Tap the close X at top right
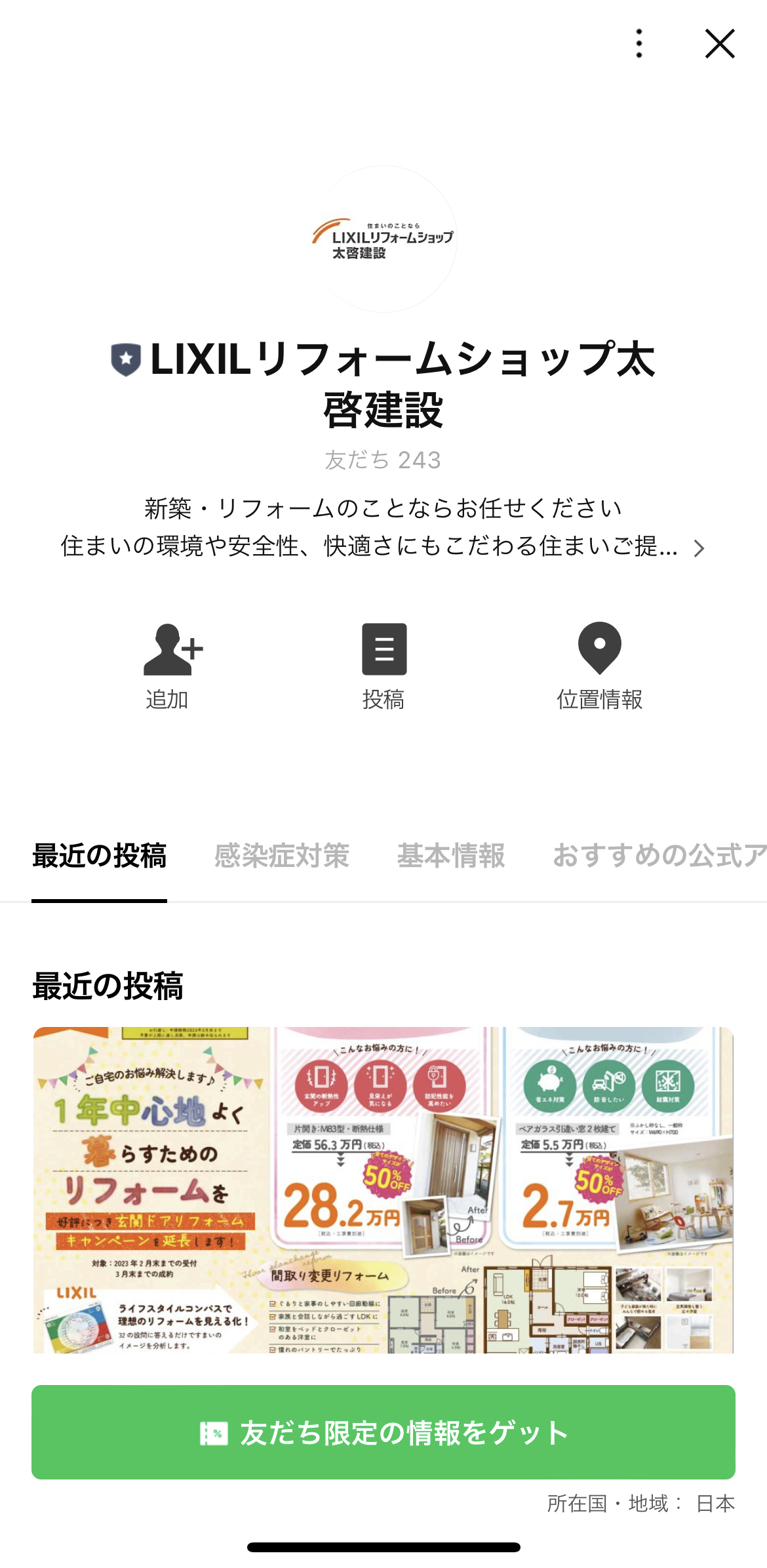This screenshot has height=1568, width=767. click(720, 43)
